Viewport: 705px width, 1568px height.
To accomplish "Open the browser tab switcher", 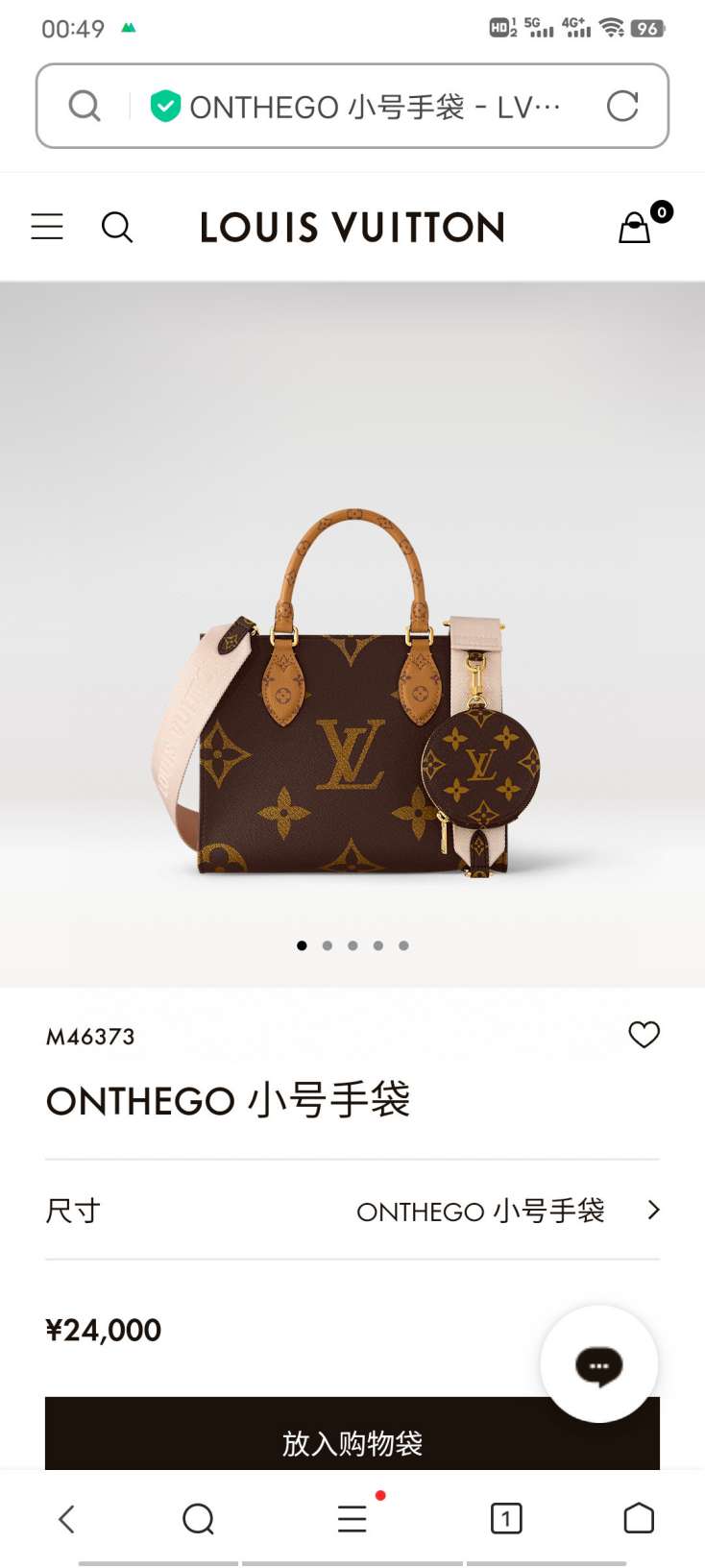I will (x=506, y=1519).
